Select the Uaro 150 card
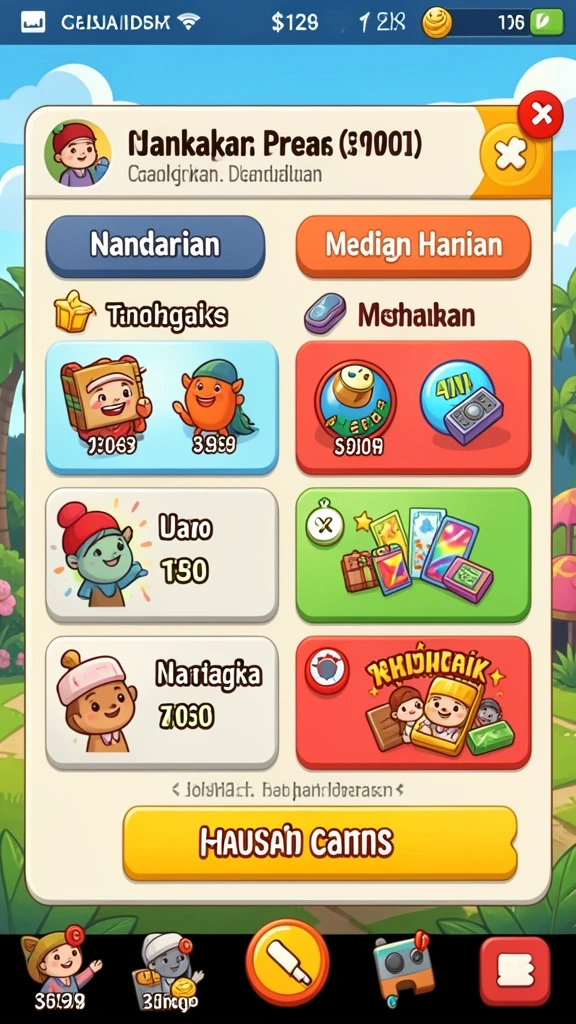The width and height of the screenshot is (576, 1024). pos(162,554)
